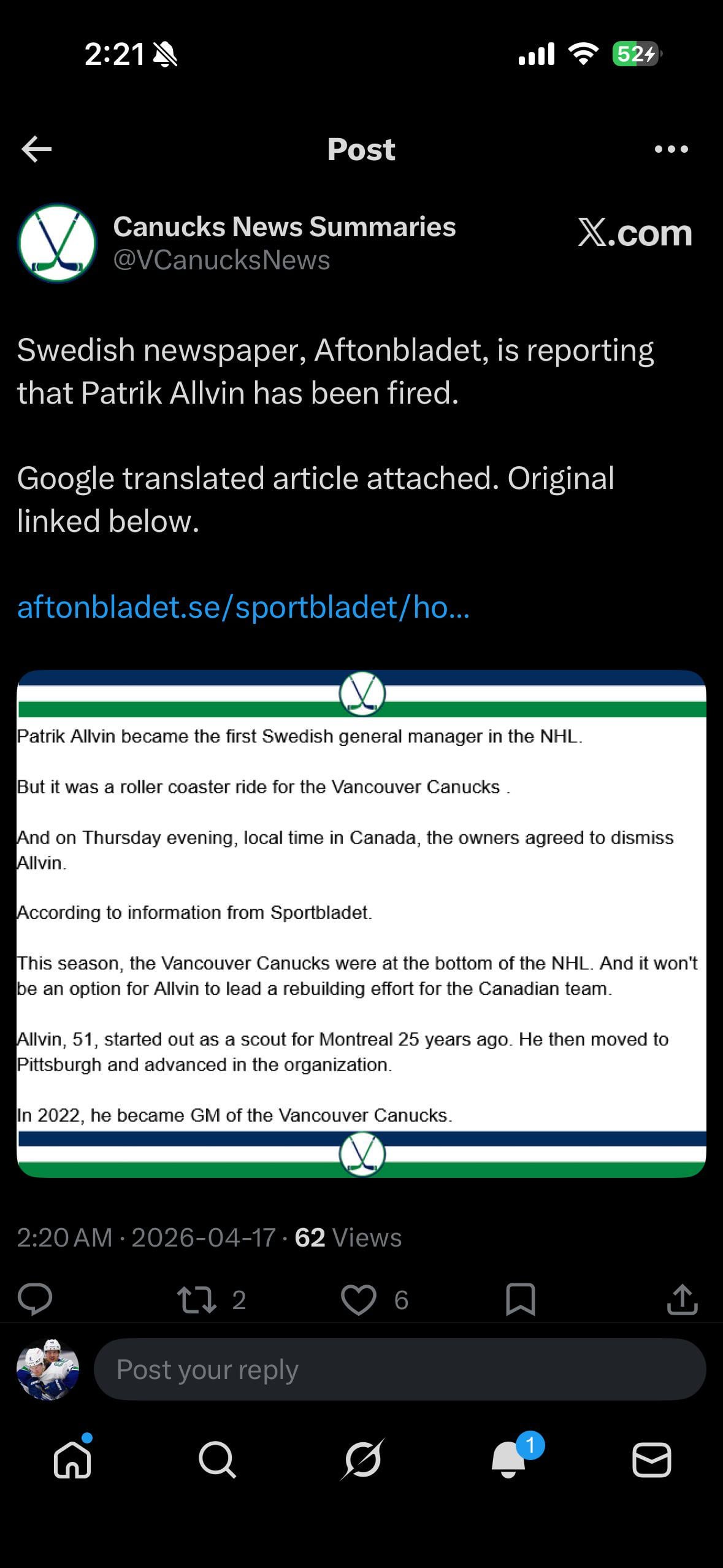The width and height of the screenshot is (723, 1568).
Task: Like the post about Patrik Allvin
Action: point(359,1299)
